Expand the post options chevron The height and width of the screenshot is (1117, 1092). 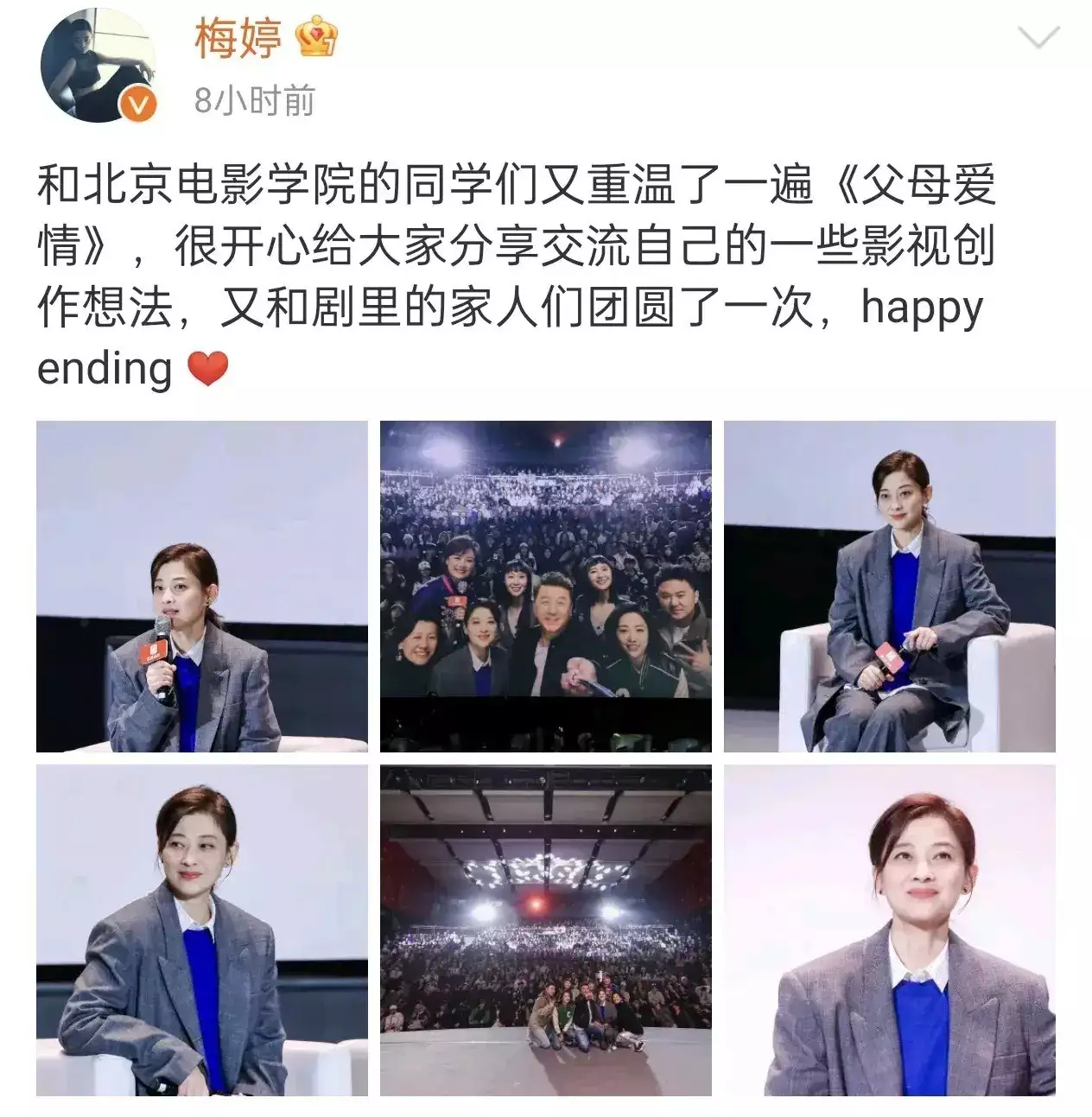(1038, 38)
